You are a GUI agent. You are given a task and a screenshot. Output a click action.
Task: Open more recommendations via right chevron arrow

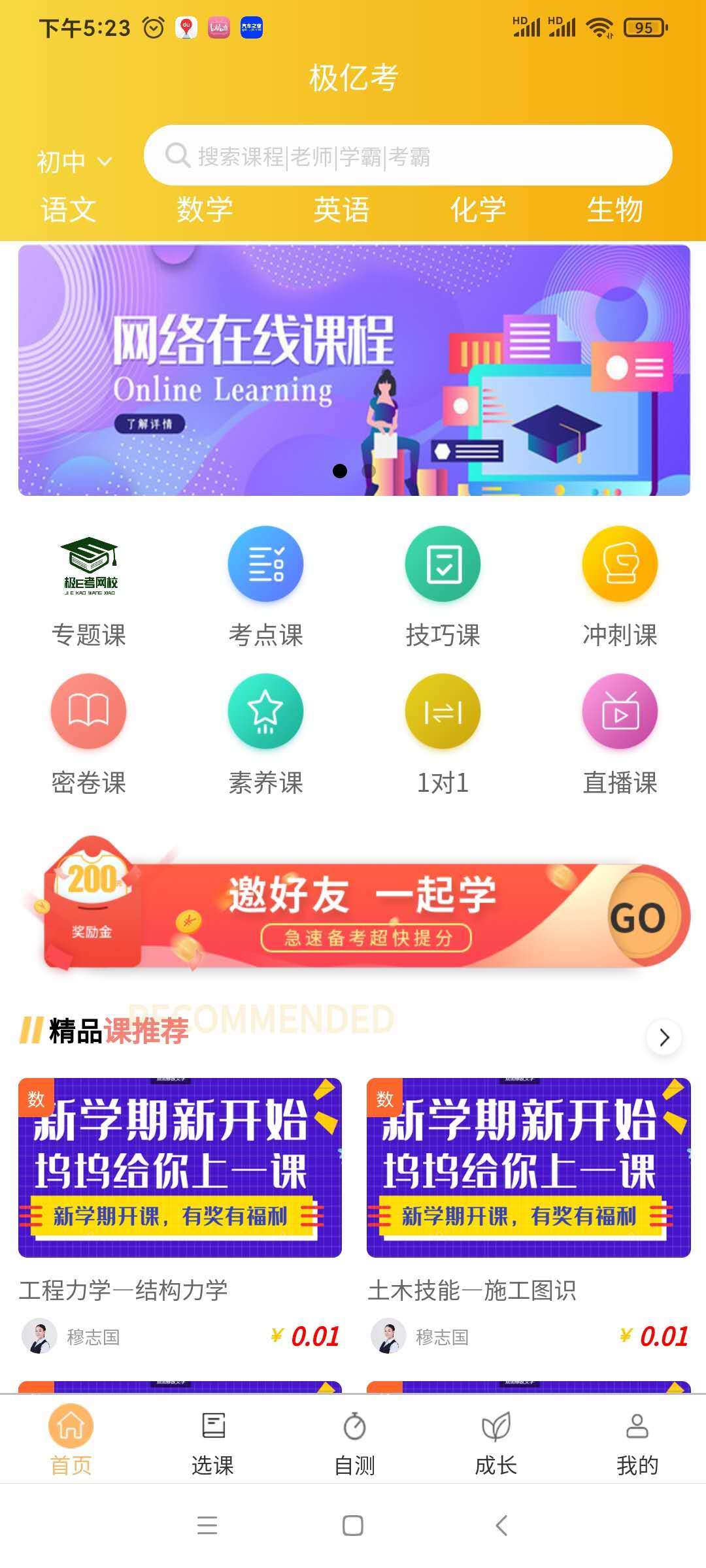pyautogui.click(x=665, y=1037)
